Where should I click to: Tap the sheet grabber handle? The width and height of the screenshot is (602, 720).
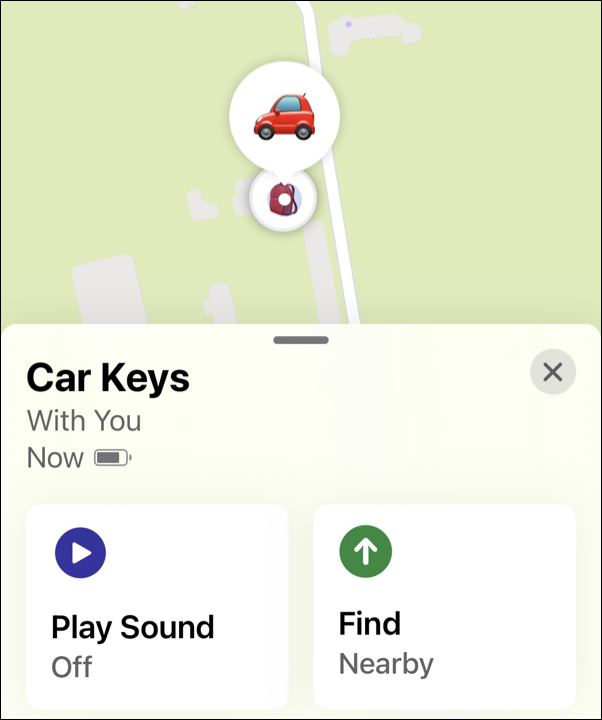[x=300, y=340]
